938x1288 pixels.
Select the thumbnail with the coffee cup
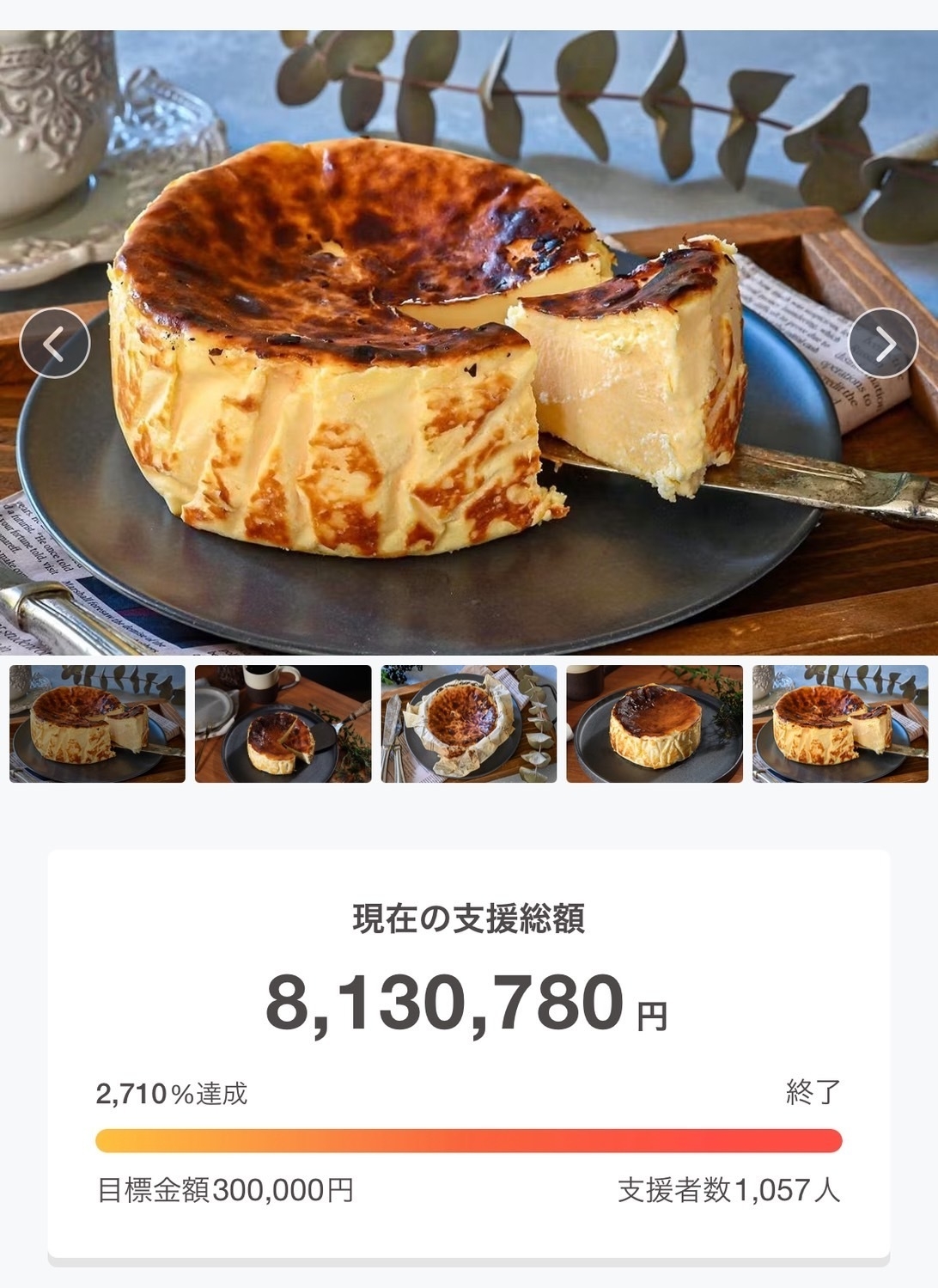283,723
